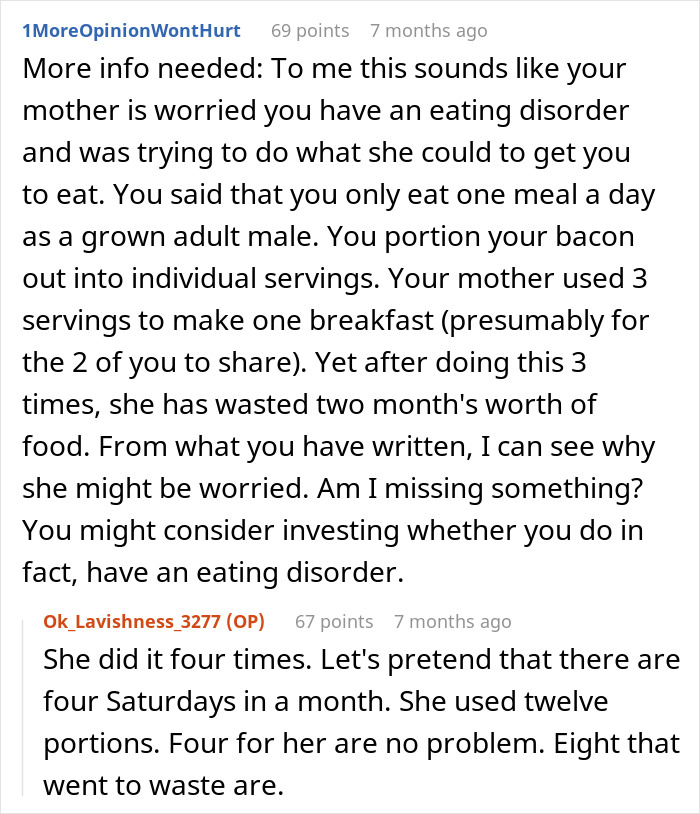Viewport: 700px width, 814px height.
Task: Visit Ok_Lavishness_3277's profile page
Action: pyautogui.click(x=134, y=622)
